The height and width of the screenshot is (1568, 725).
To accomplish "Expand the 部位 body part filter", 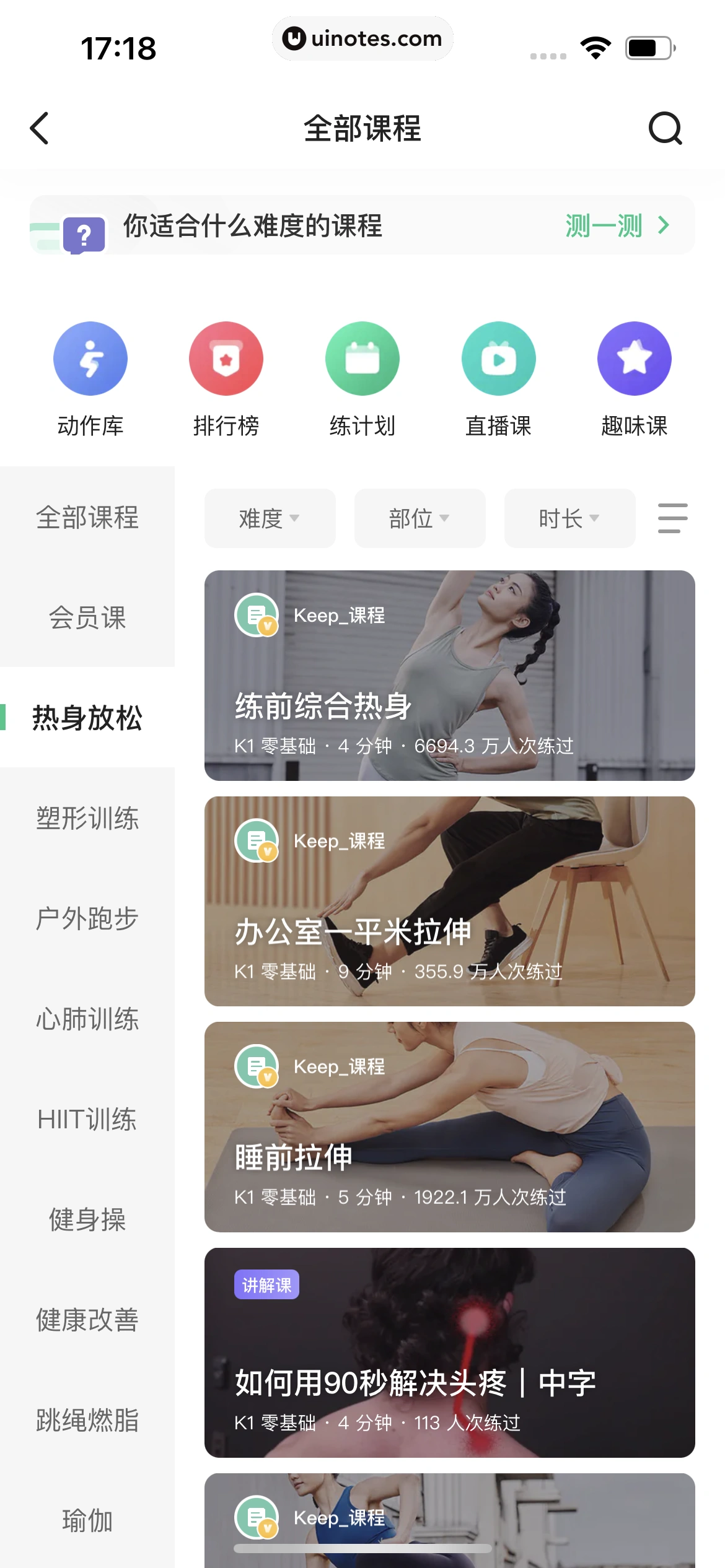I will click(420, 518).
